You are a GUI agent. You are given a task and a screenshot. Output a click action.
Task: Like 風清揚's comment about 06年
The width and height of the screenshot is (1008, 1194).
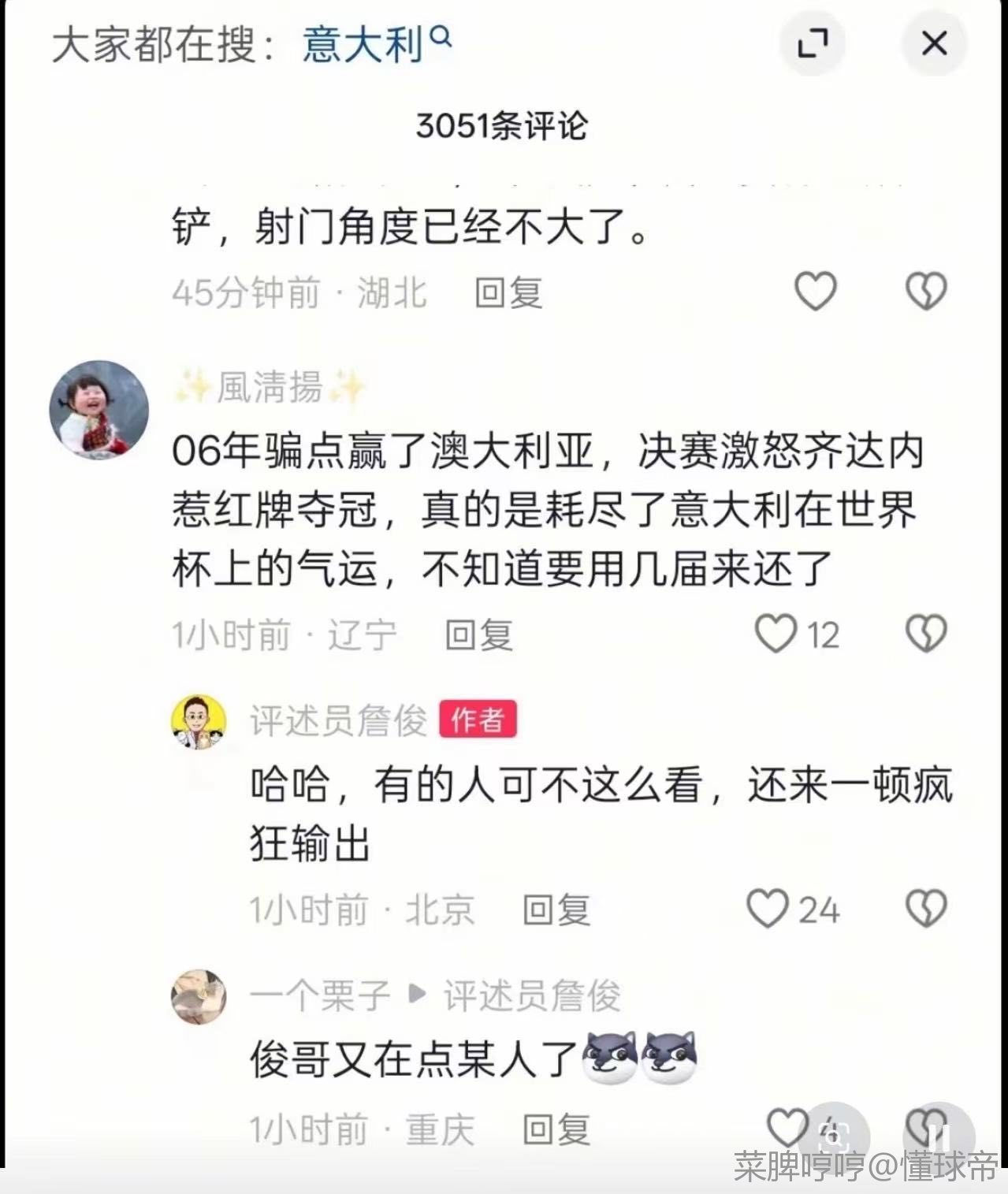776,634
